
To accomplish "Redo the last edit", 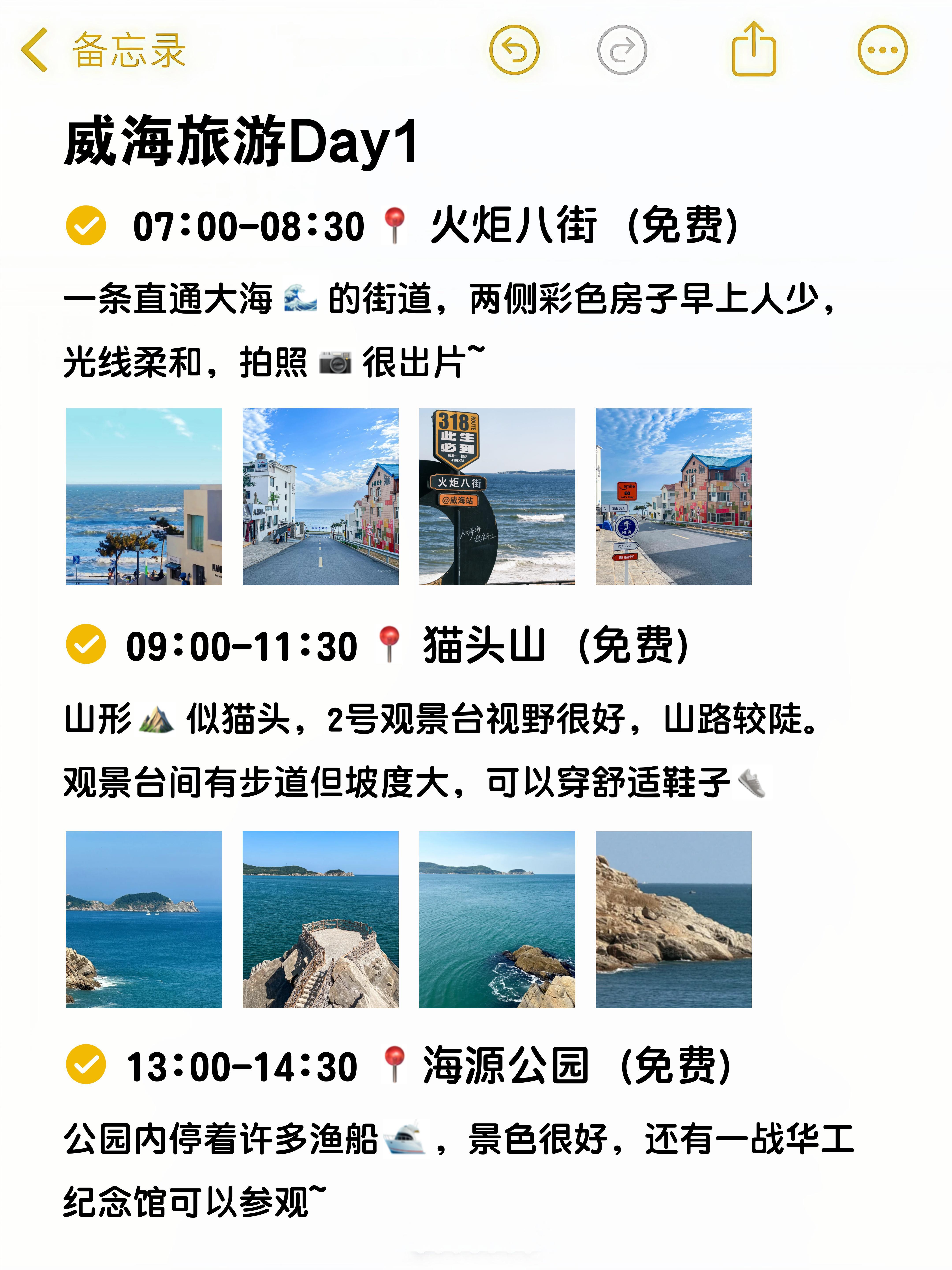I will click(622, 50).
